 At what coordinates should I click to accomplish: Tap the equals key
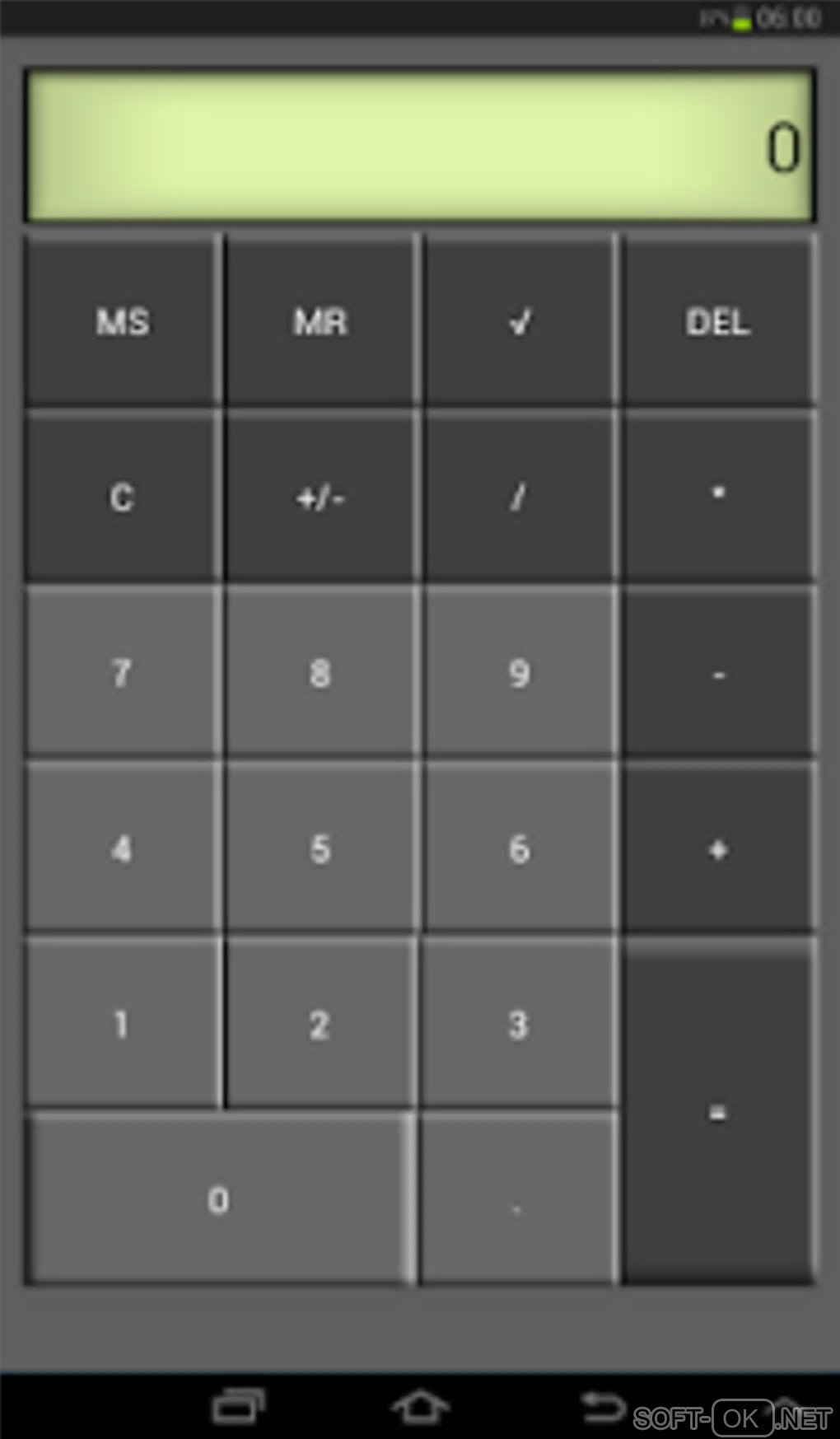coord(717,1112)
